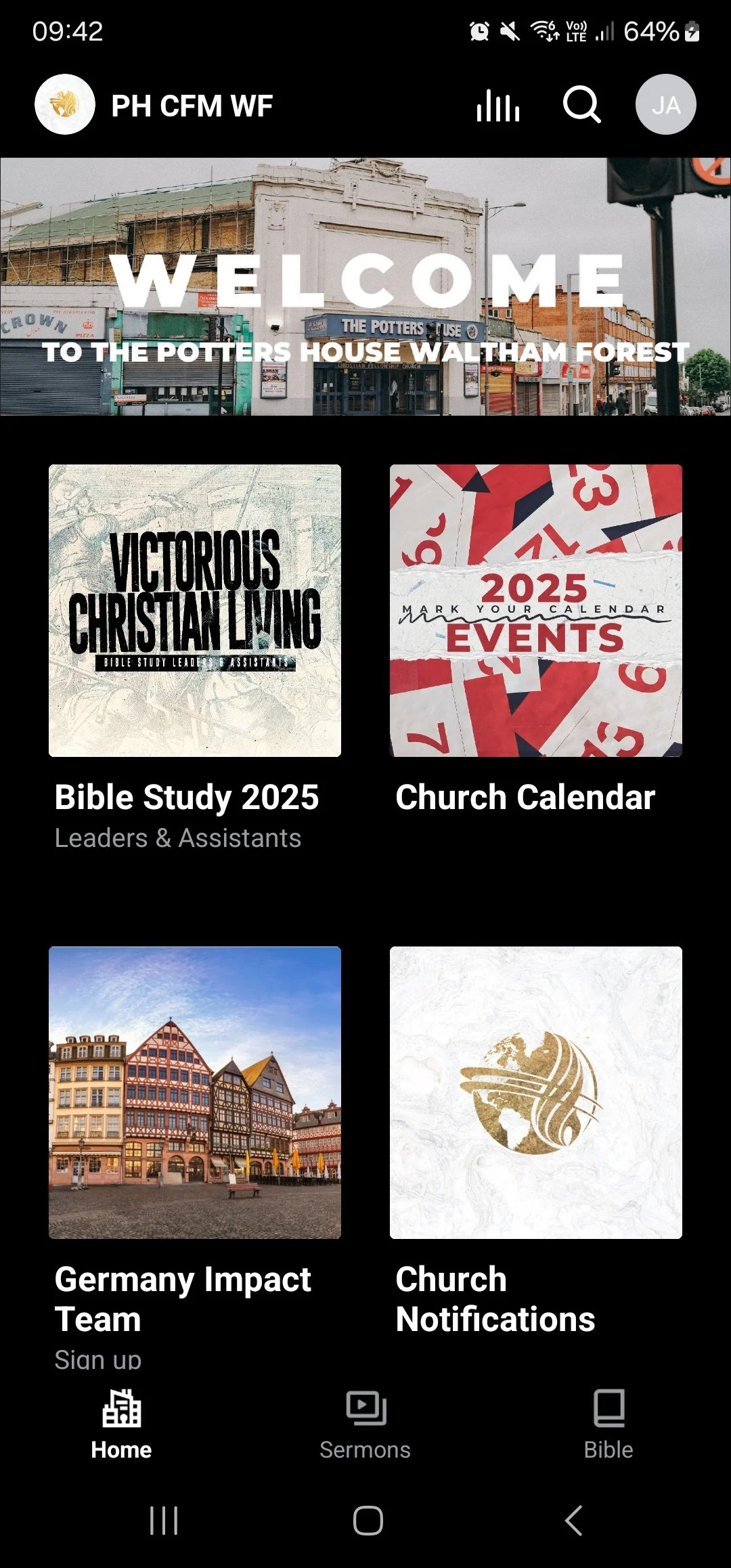
Task: Go to the Home tab
Action: point(122,1423)
